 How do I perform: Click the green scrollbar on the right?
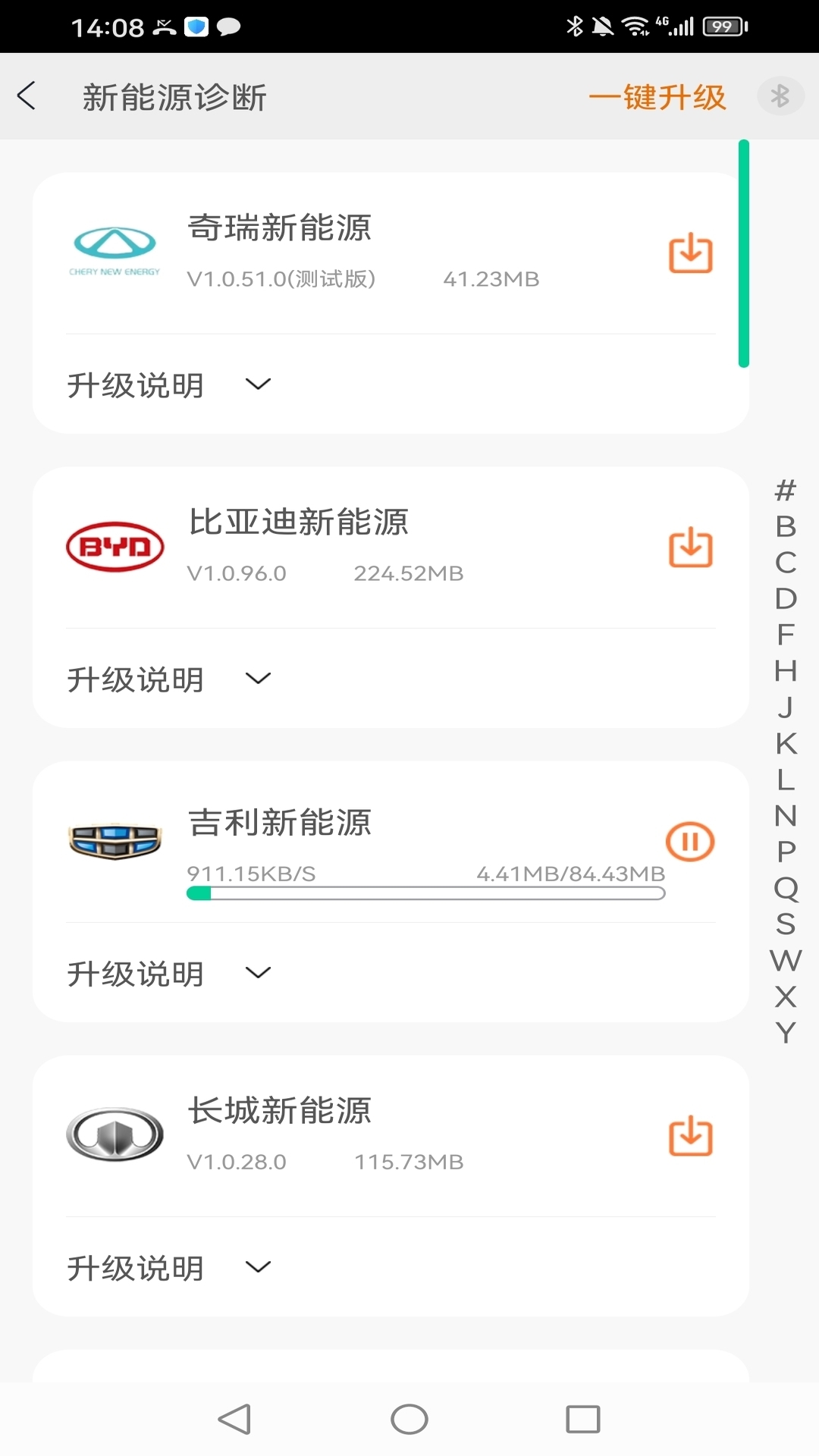744,254
